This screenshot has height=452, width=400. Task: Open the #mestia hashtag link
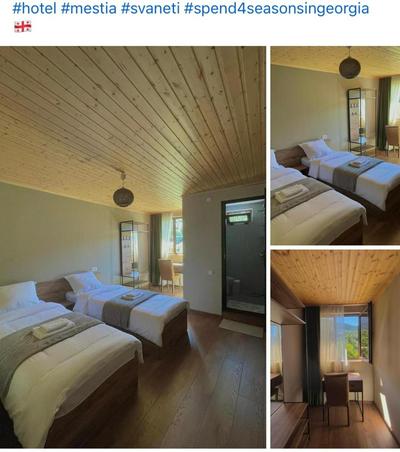(89, 9)
